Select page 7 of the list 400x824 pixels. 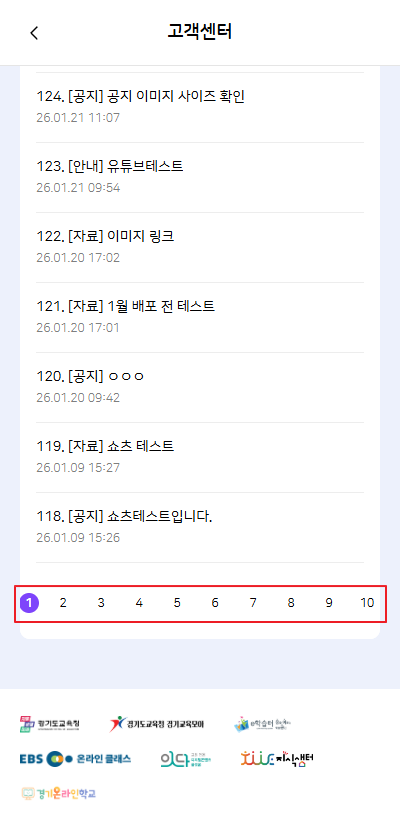pos(253,603)
